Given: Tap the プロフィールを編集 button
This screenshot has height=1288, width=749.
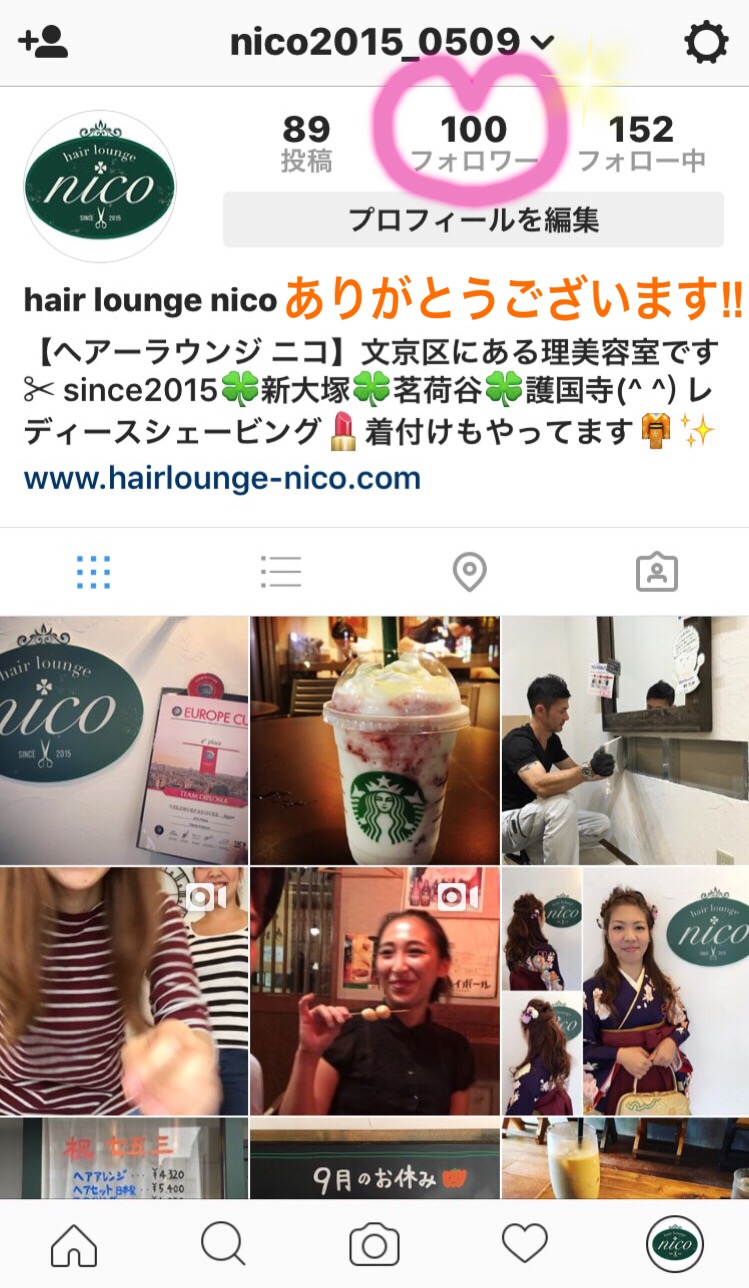Looking at the screenshot, I should click(x=473, y=220).
